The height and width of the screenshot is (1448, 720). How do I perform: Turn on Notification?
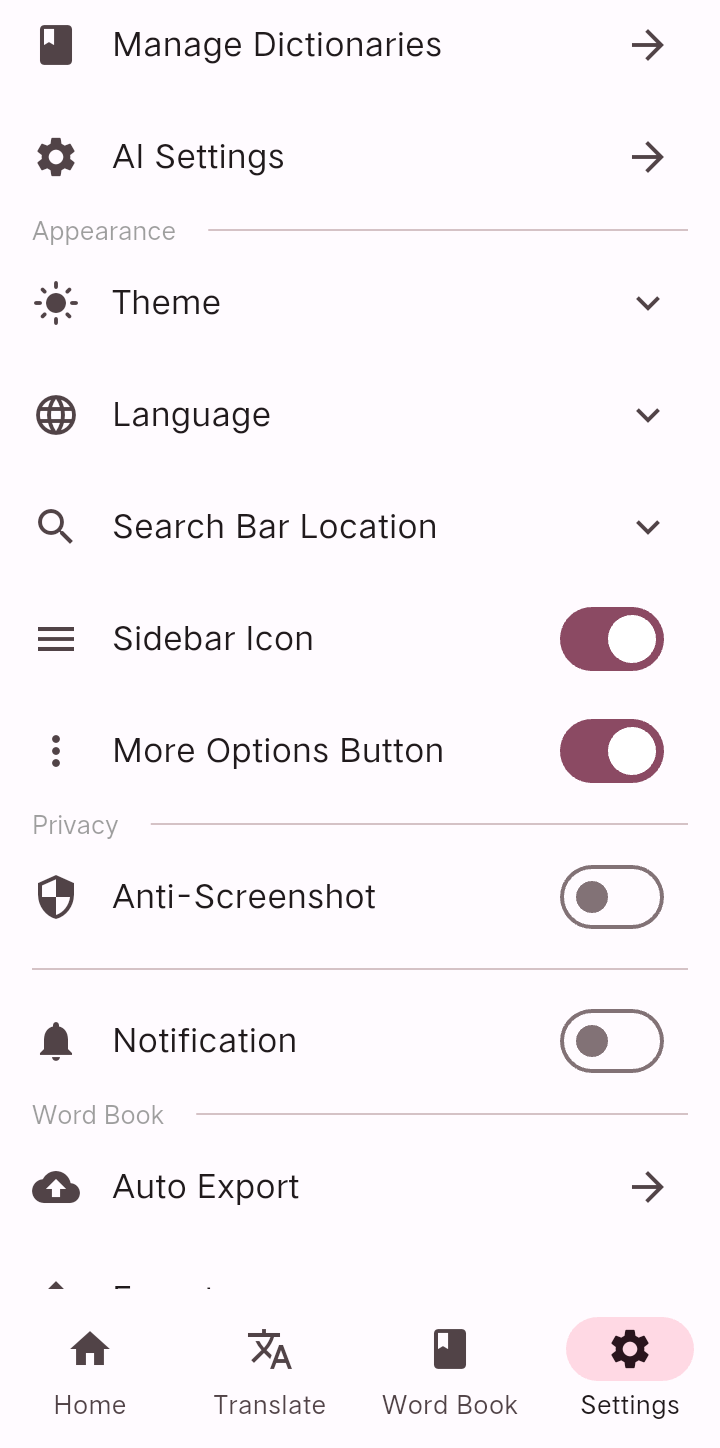pyautogui.click(x=612, y=1041)
